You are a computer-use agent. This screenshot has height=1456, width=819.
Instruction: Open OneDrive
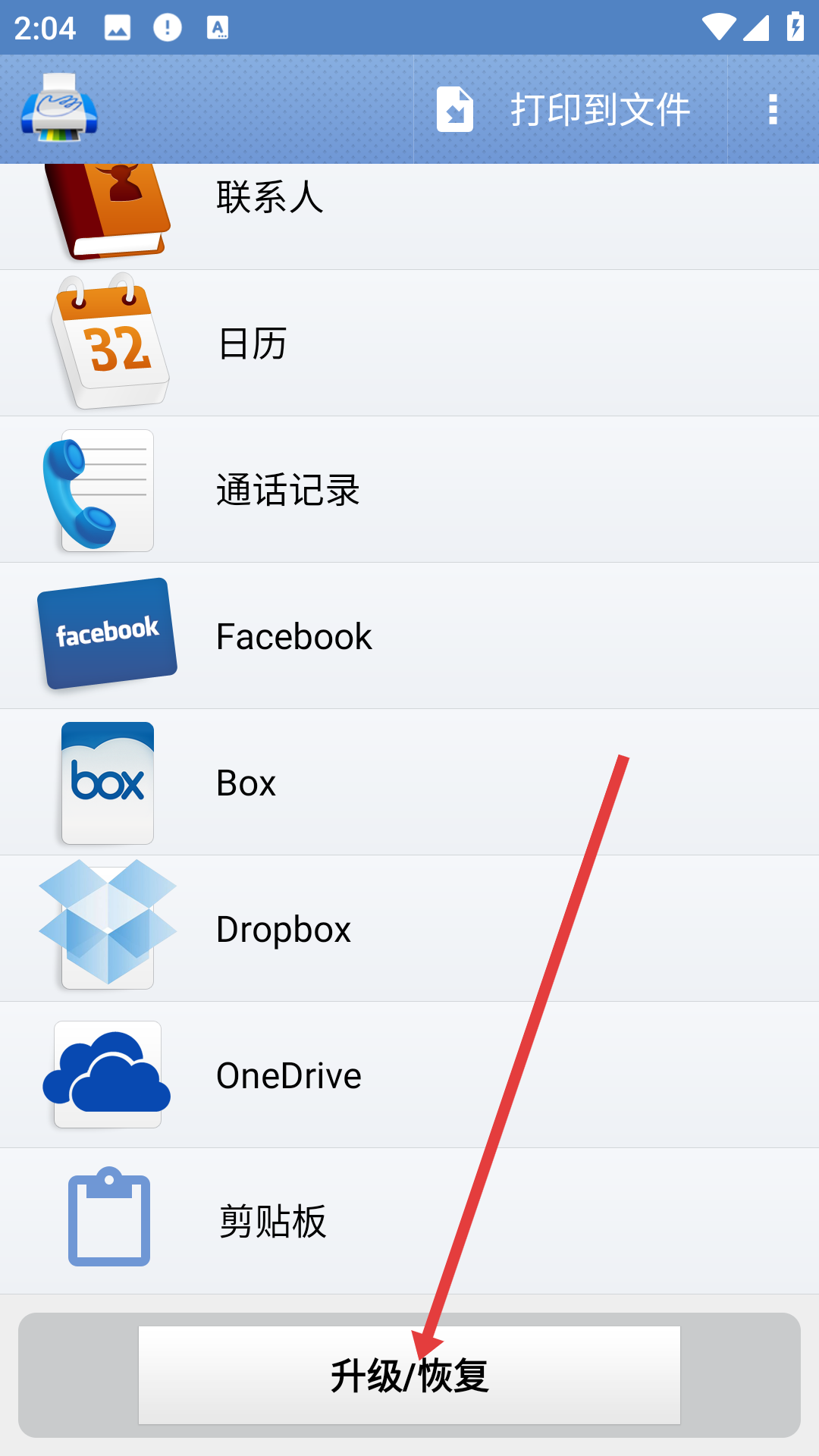tap(409, 1075)
